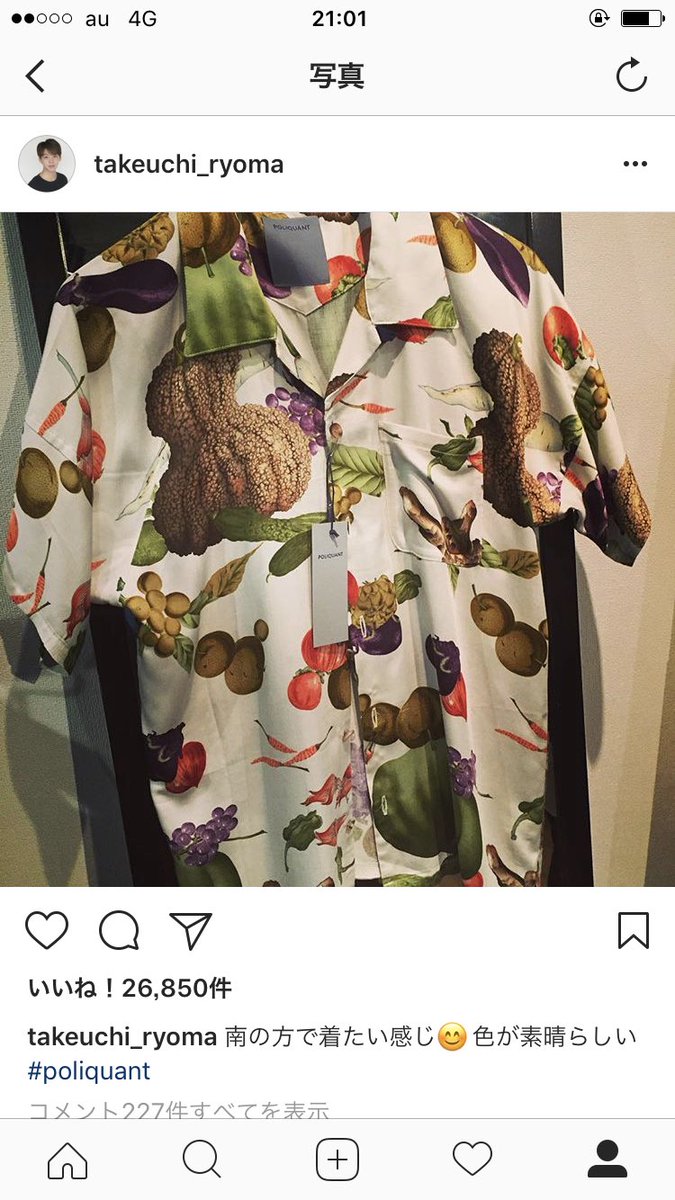Bookmark this post
Image resolution: width=675 pixels, height=1200 pixels.
coord(633,931)
